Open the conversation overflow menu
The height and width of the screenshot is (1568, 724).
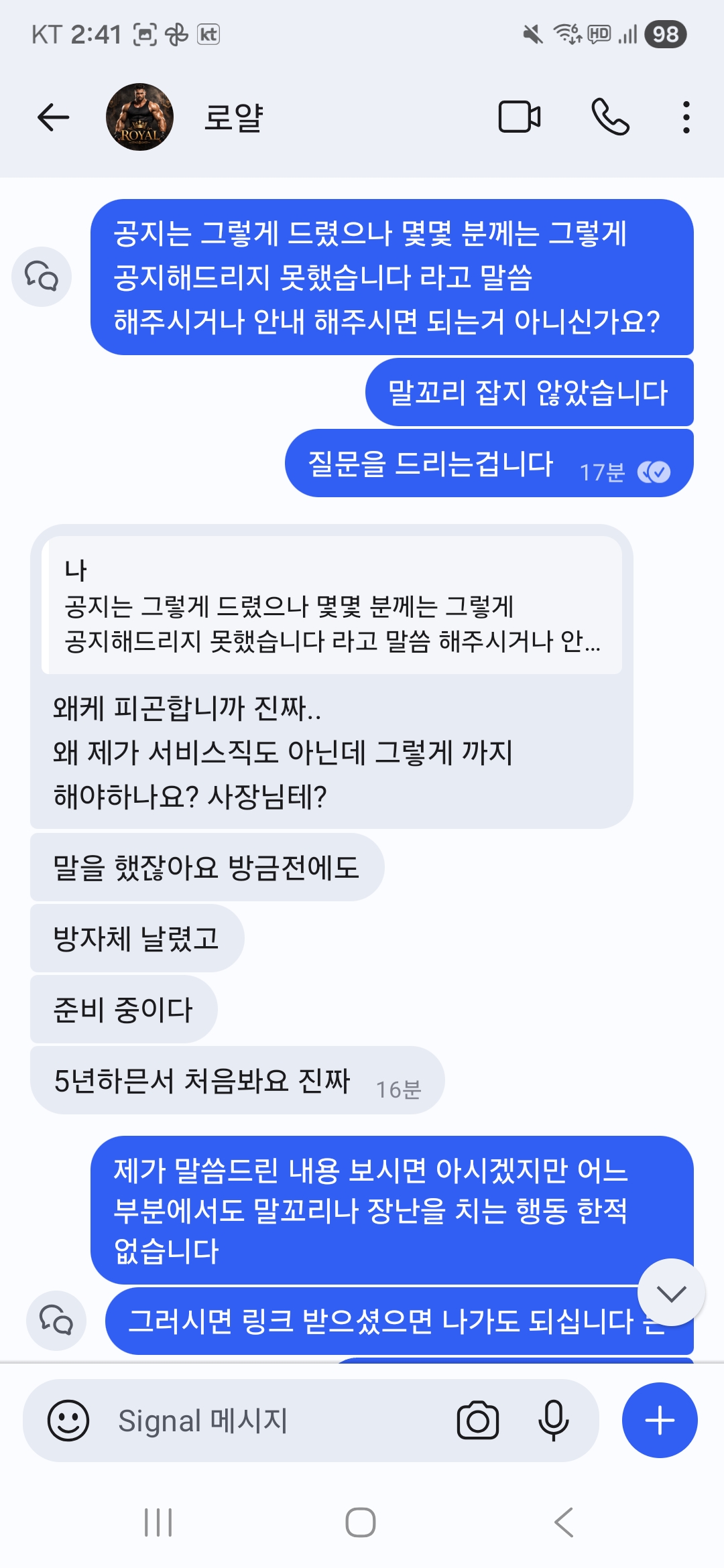point(686,117)
